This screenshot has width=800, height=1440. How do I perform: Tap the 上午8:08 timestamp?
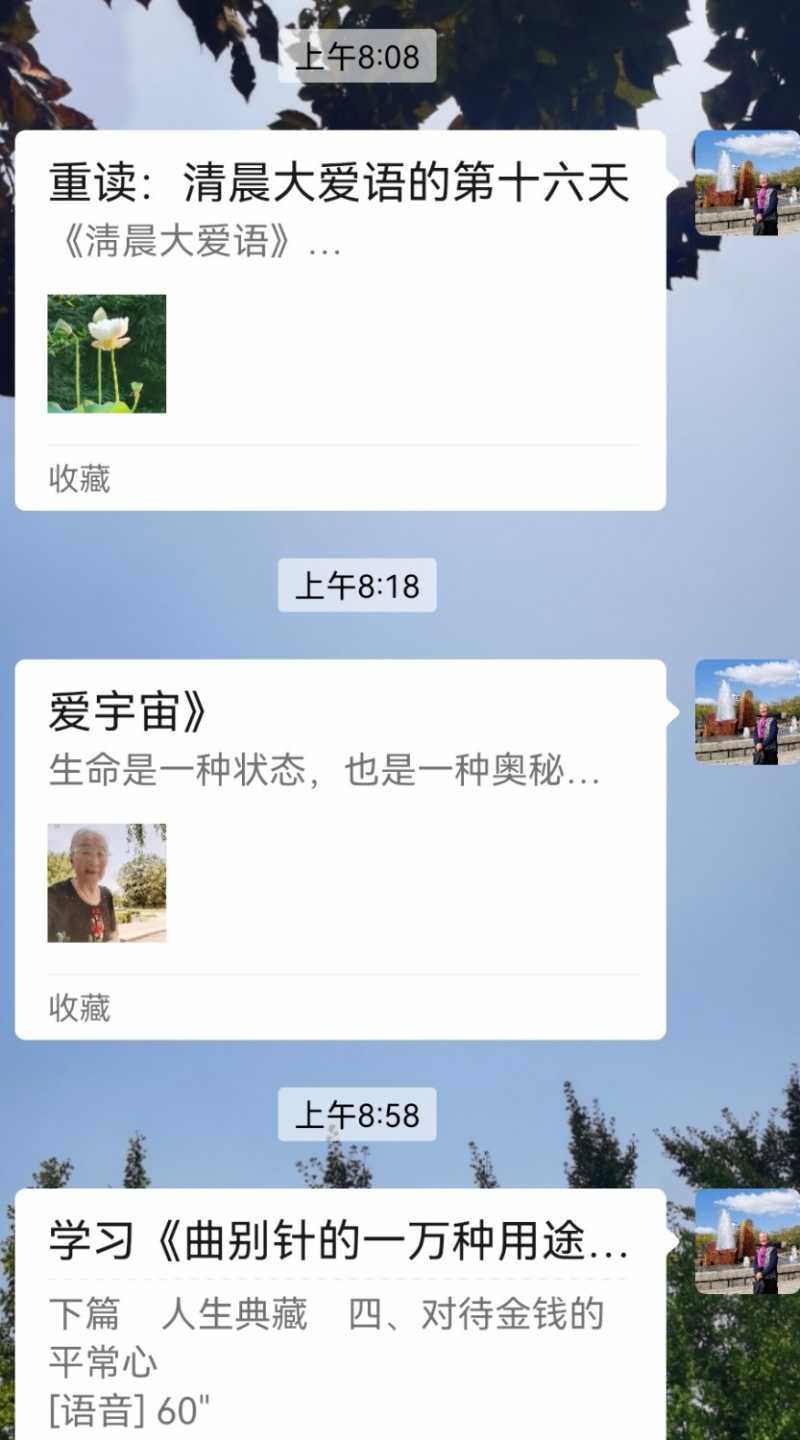click(x=356, y=58)
